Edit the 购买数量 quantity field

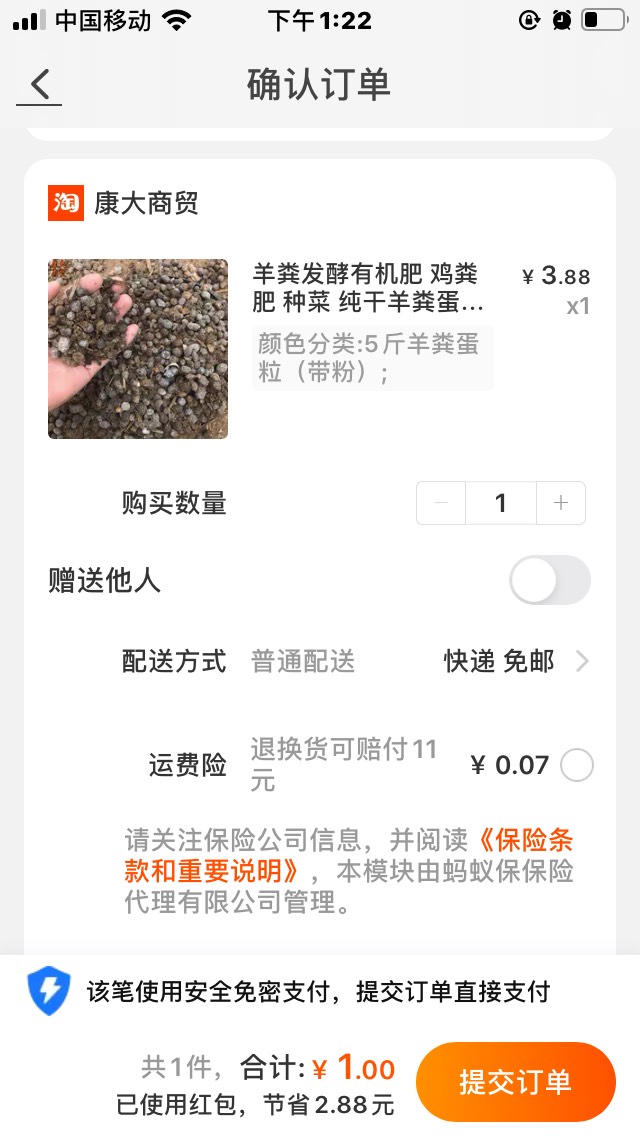tap(501, 503)
